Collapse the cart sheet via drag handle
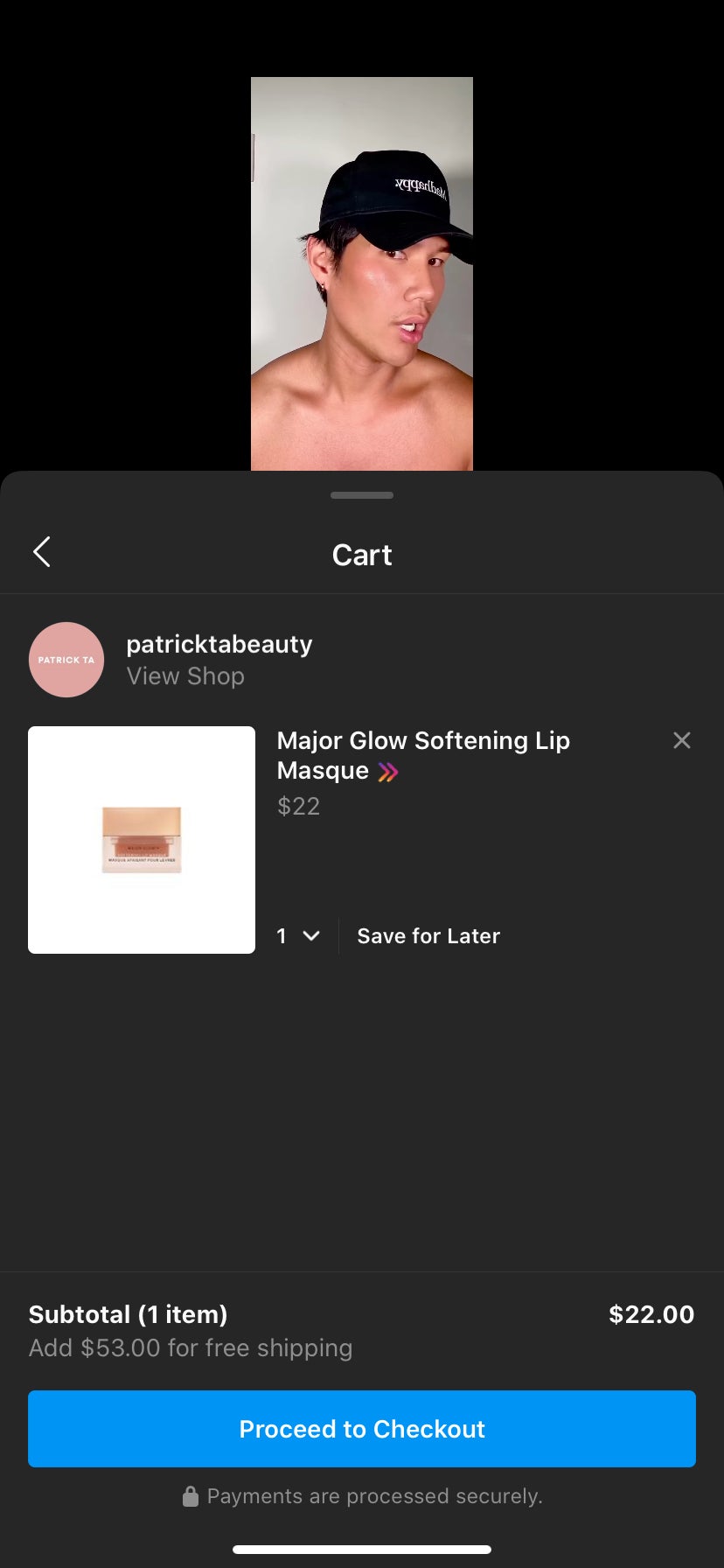Screen dimensions: 724x1568 click(x=361, y=494)
